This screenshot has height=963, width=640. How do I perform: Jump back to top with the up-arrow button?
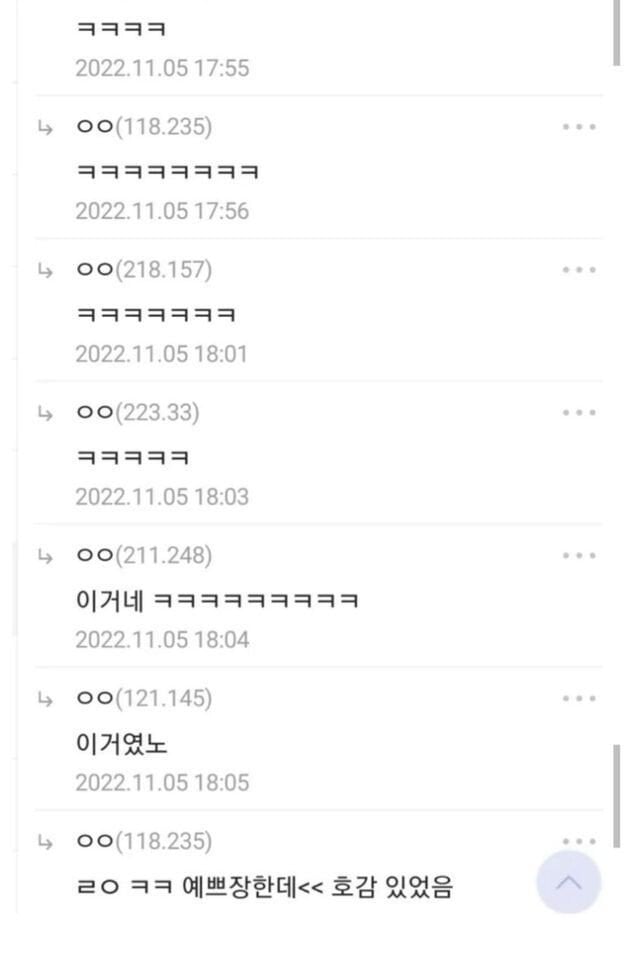click(x=568, y=883)
